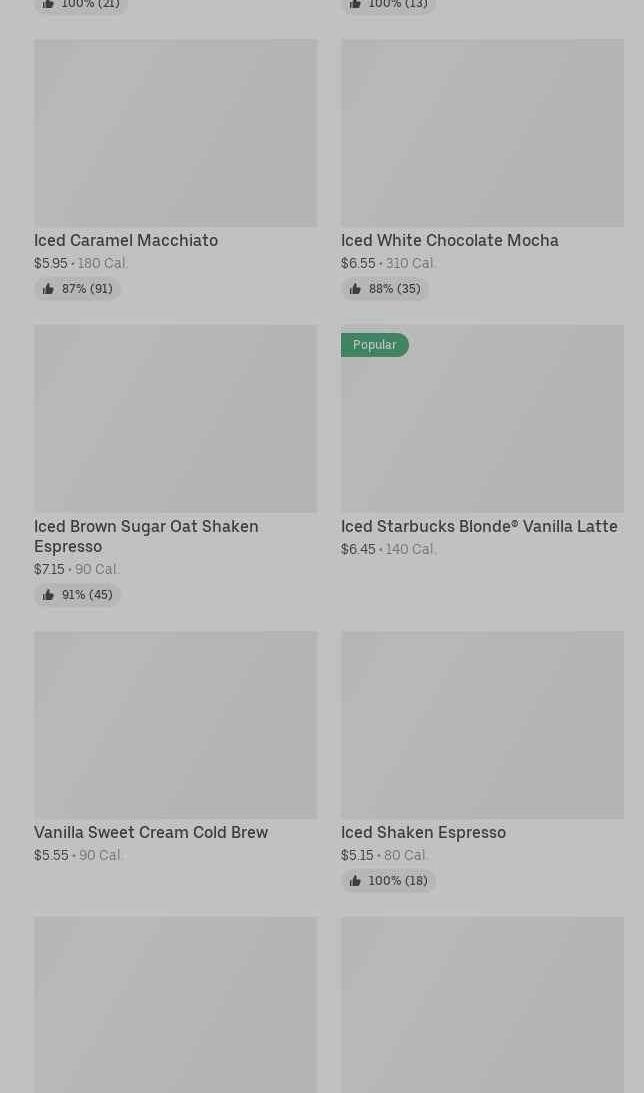The image size is (644, 1093).
Task: Open Iced Starbucks Blonde Vanilla Latte
Action: (x=482, y=441)
